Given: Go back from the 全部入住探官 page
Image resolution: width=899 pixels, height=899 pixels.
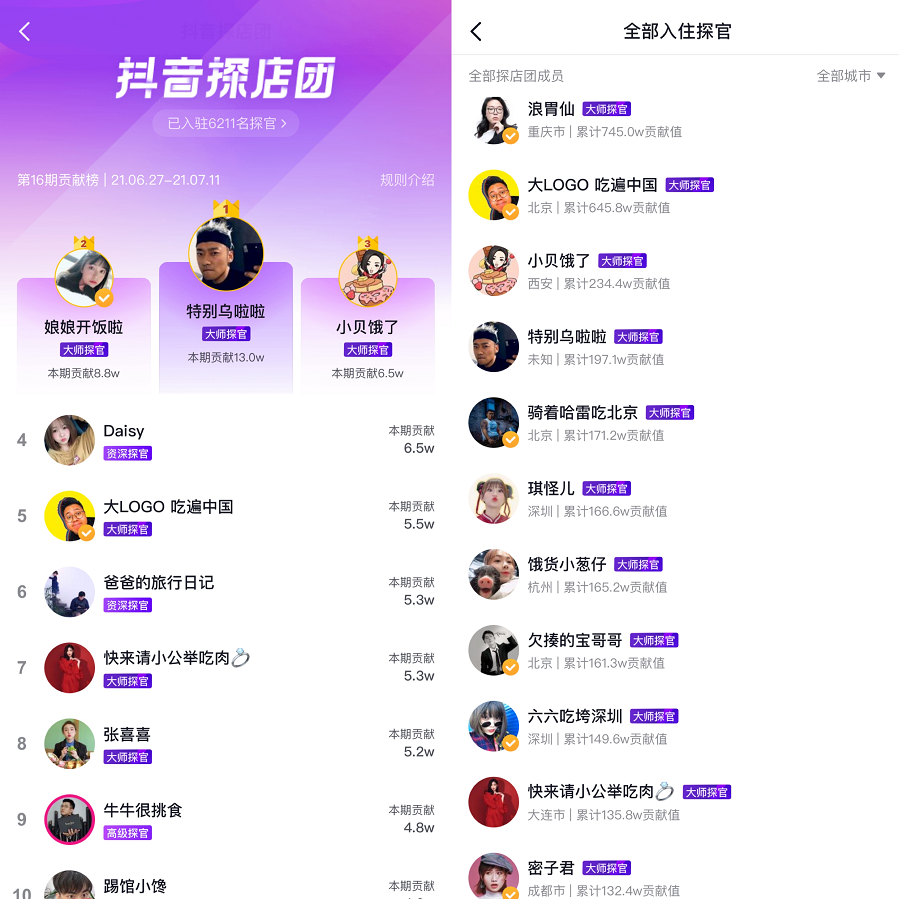Looking at the screenshot, I should click(476, 32).
